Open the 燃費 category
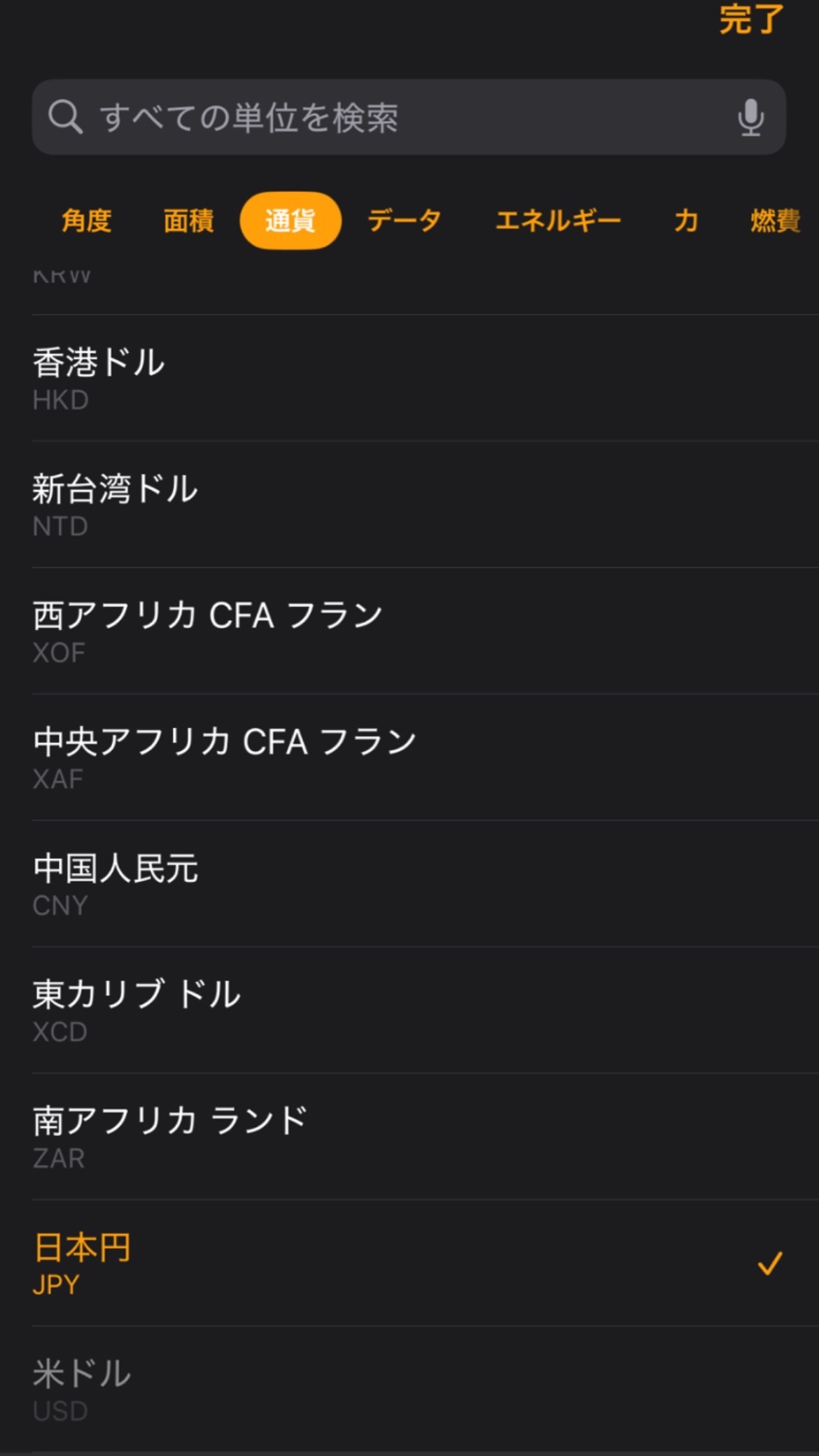The width and height of the screenshot is (819, 1456). (x=775, y=220)
